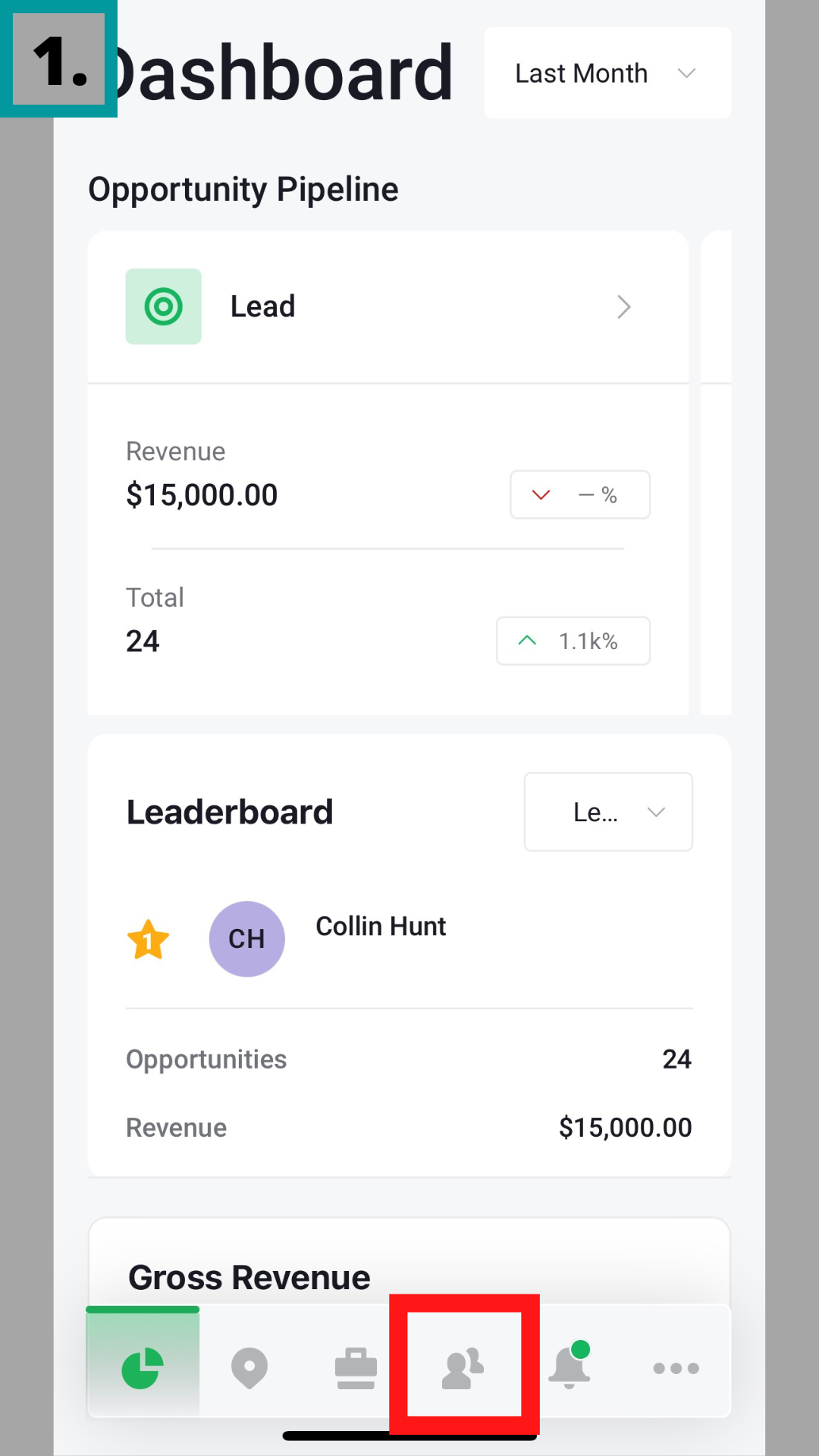Switch to the map location tab
This screenshot has width=819, height=1456.
pos(249,1367)
